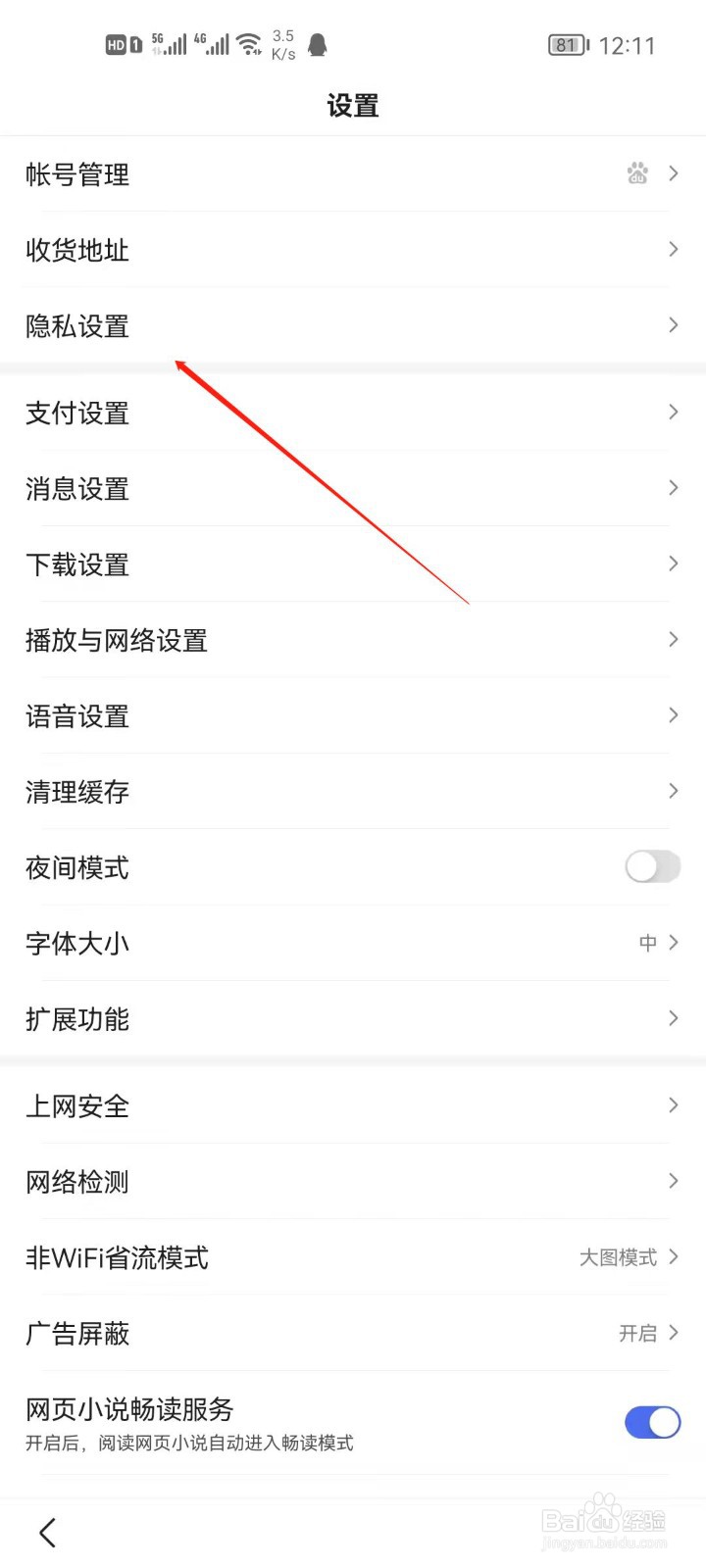This screenshot has width=706, height=1568.
Task: Open the 消息设置 menu item
Action: pos(77,489)
